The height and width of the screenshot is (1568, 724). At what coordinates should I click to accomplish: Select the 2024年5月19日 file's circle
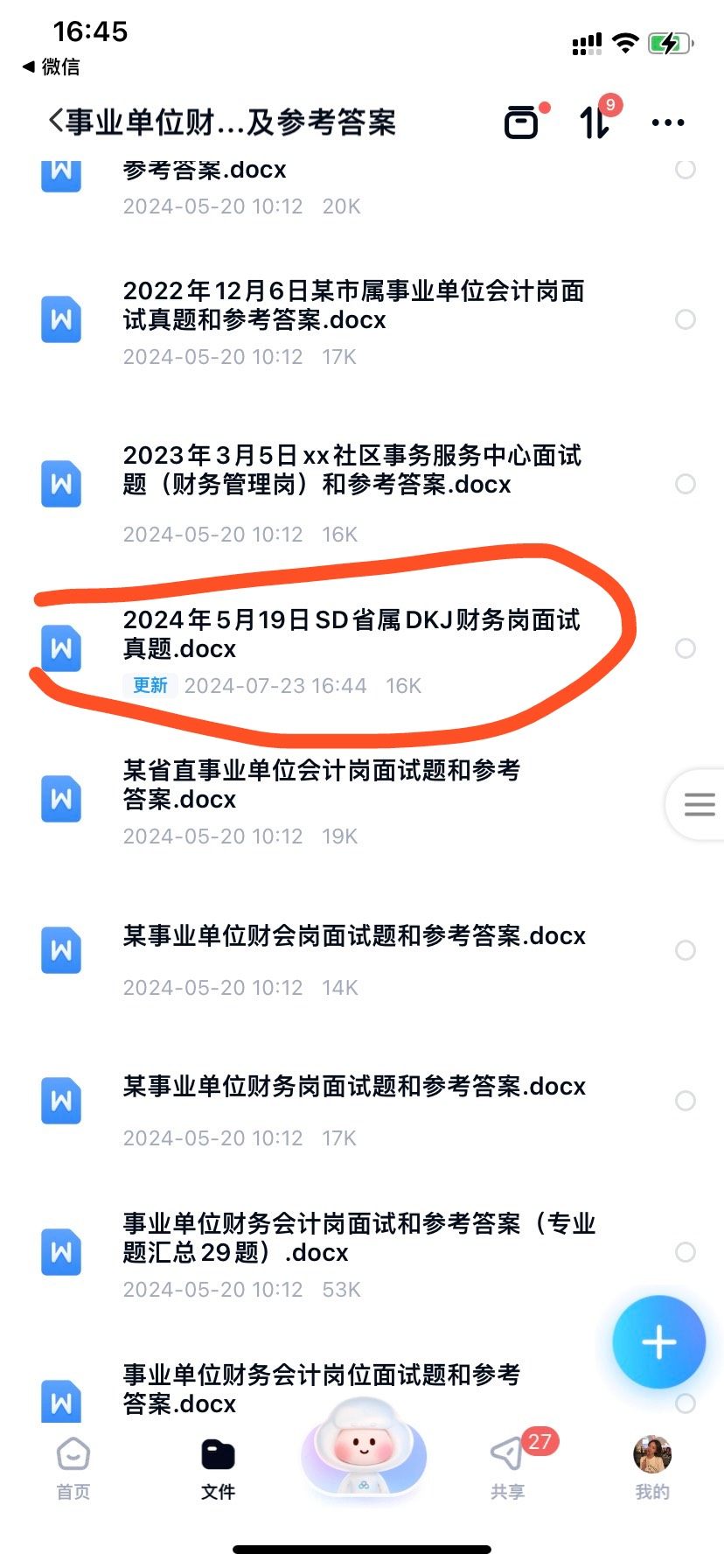click(686, 648)
